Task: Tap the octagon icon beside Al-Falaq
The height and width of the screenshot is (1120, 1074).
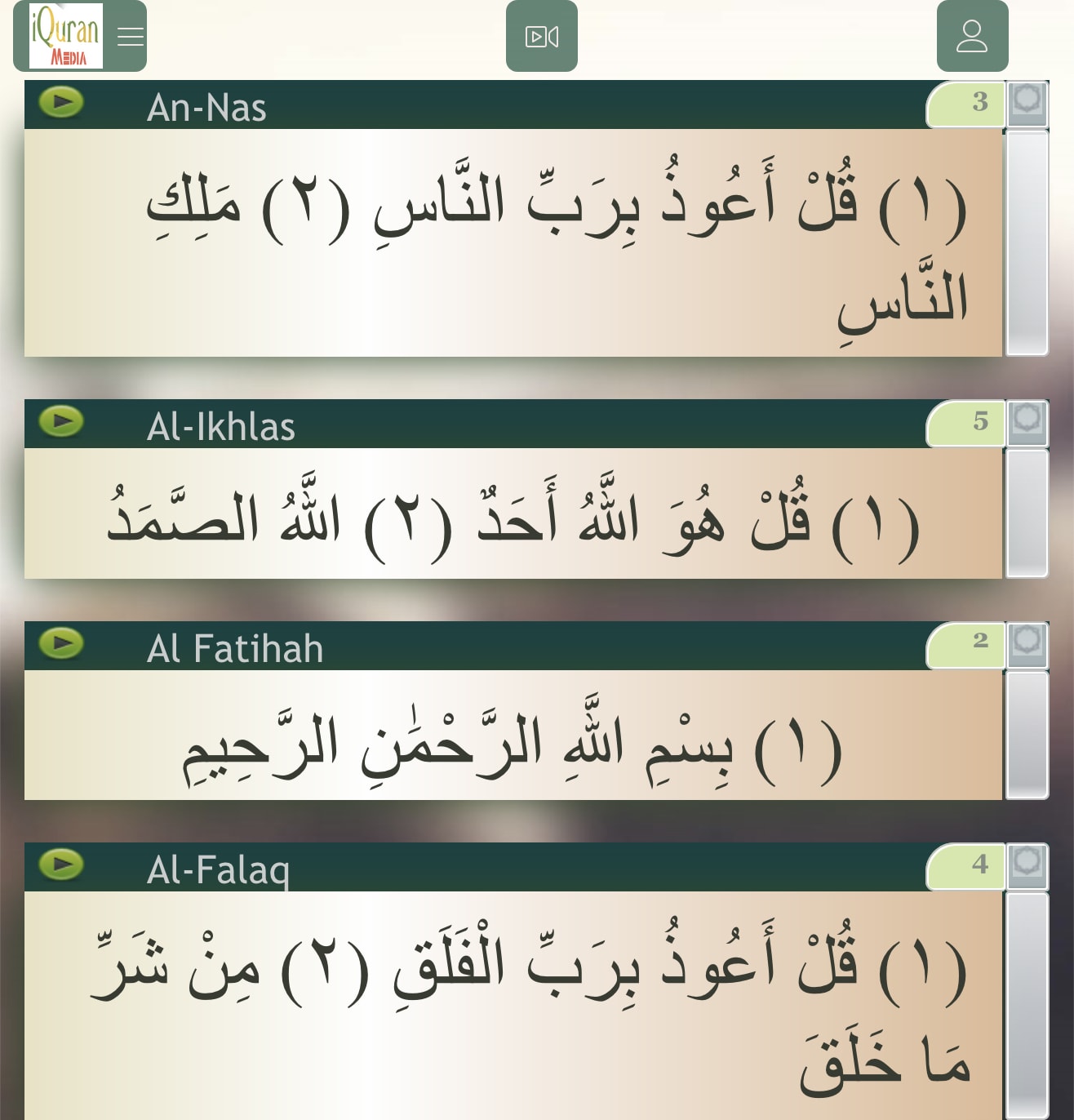Action: [1027, 863]
